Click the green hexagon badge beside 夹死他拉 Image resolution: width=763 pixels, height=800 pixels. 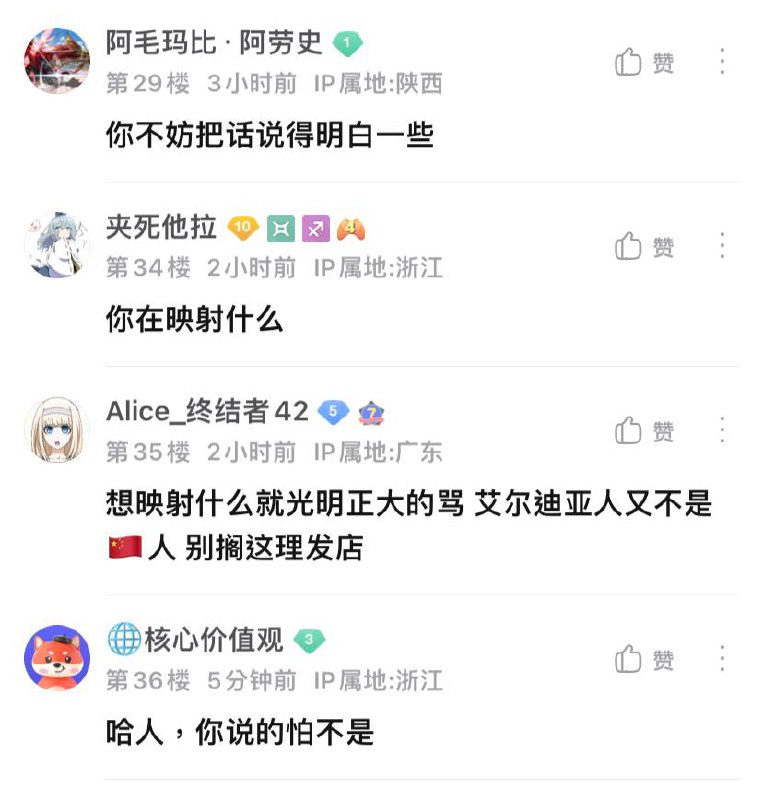(280, 227)
